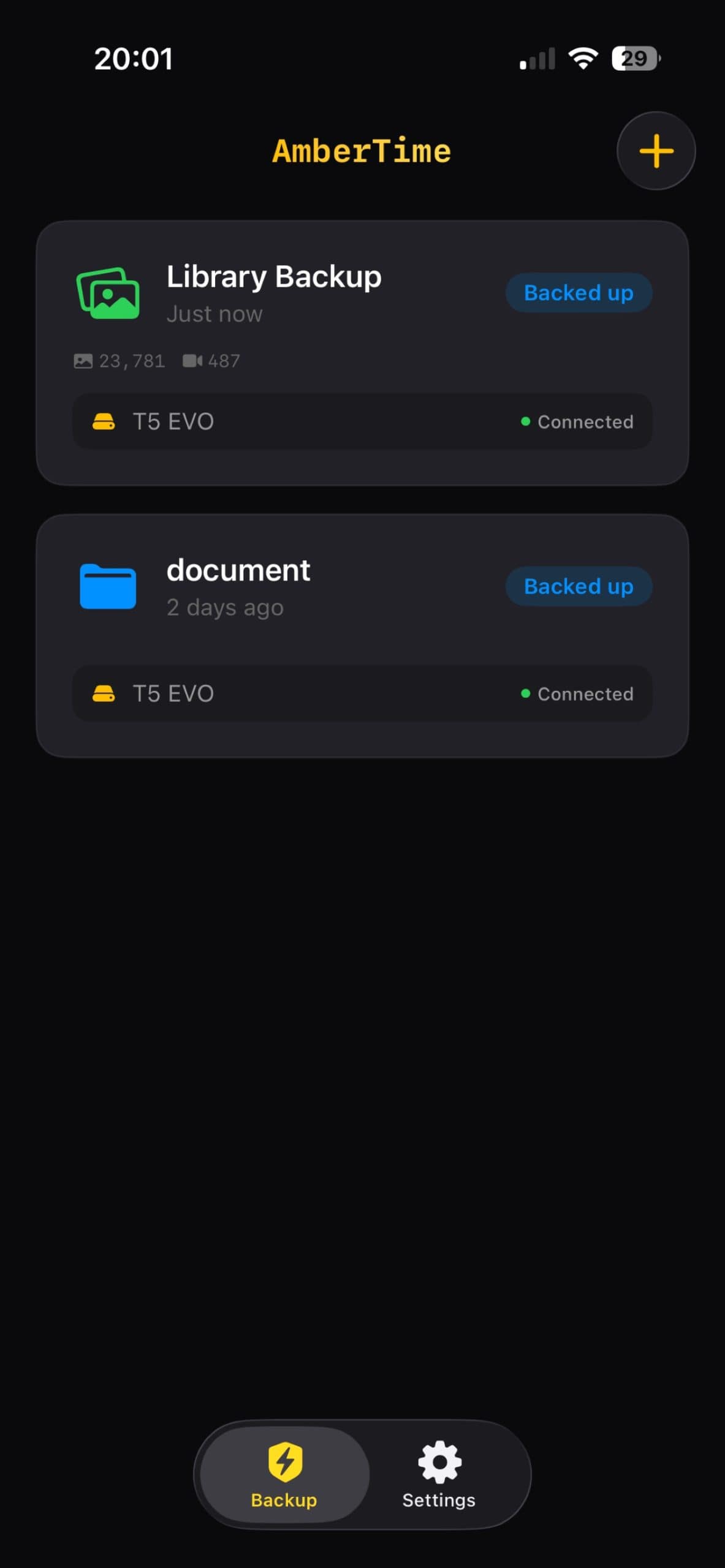The image size is (725, 1568).
Task: Click the Backed up badge on Library Backup
Action: pos(578,293)
